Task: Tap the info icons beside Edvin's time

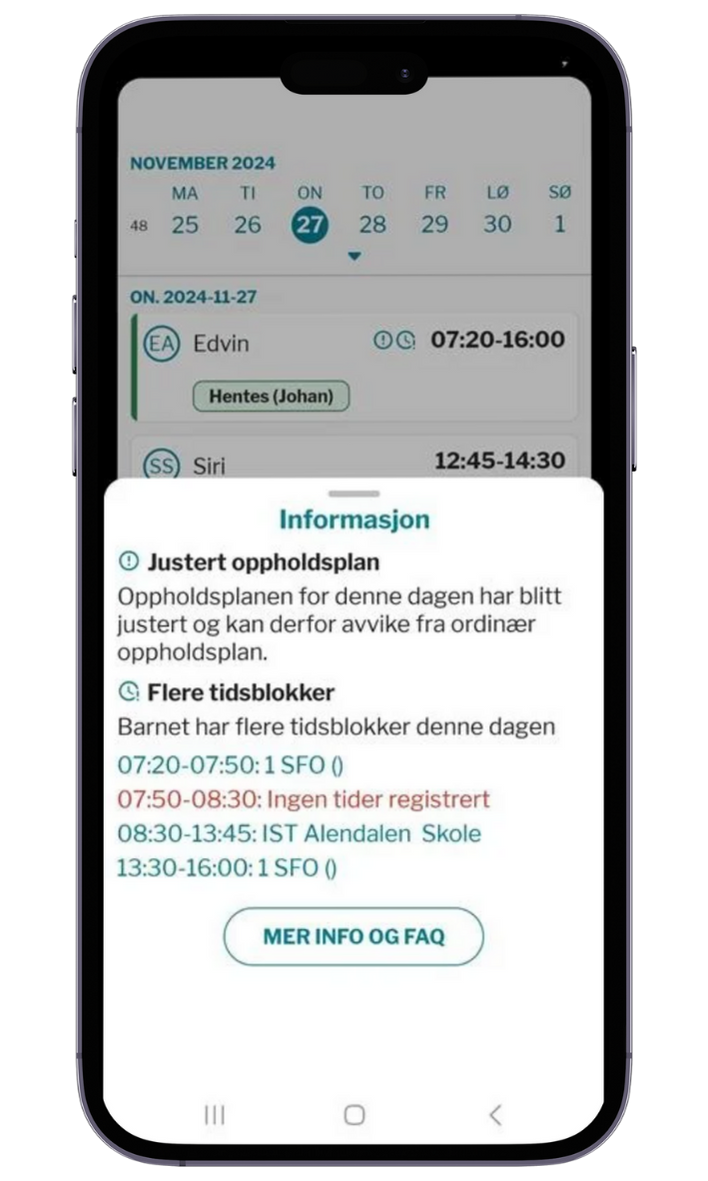Action: click(394, 340)
